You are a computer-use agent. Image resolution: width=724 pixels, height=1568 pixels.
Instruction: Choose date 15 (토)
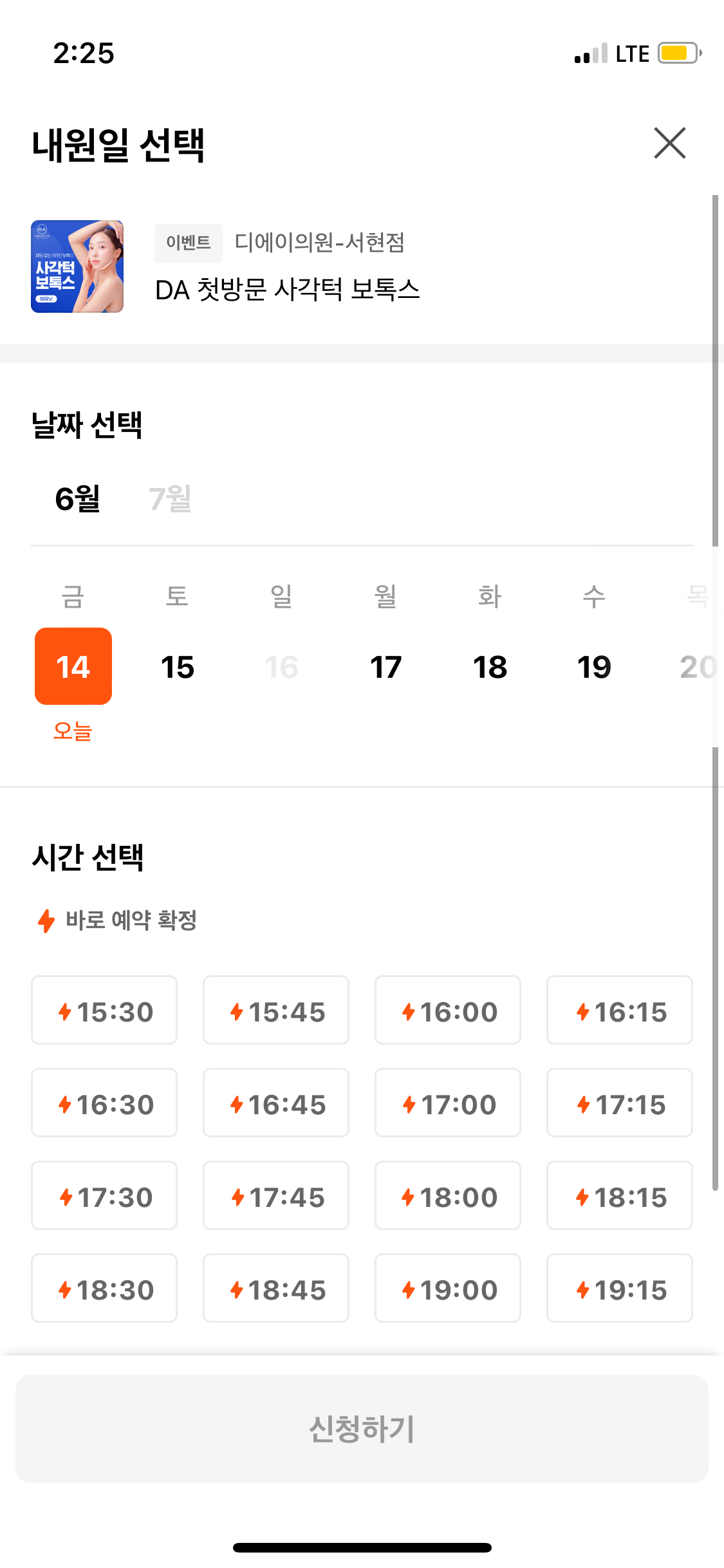click(x=178, y=666)
